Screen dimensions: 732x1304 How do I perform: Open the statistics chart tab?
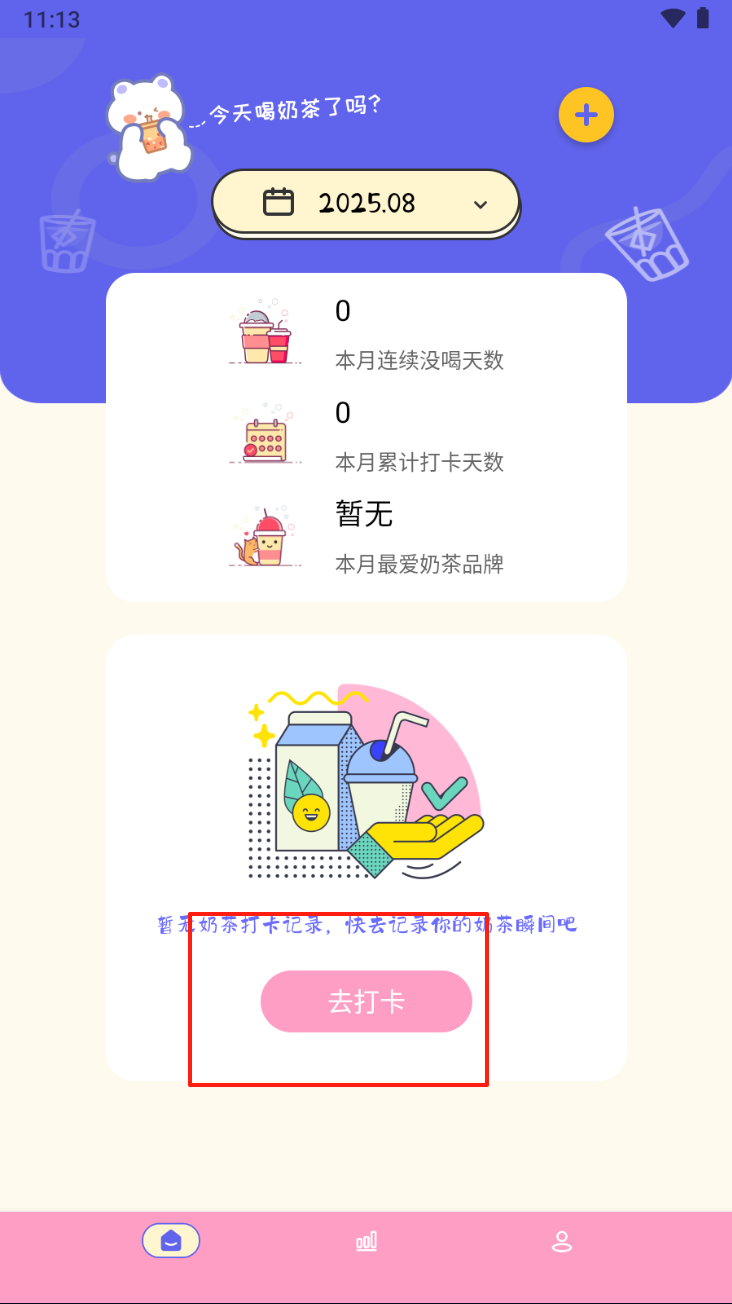[x=366, y=1242]
